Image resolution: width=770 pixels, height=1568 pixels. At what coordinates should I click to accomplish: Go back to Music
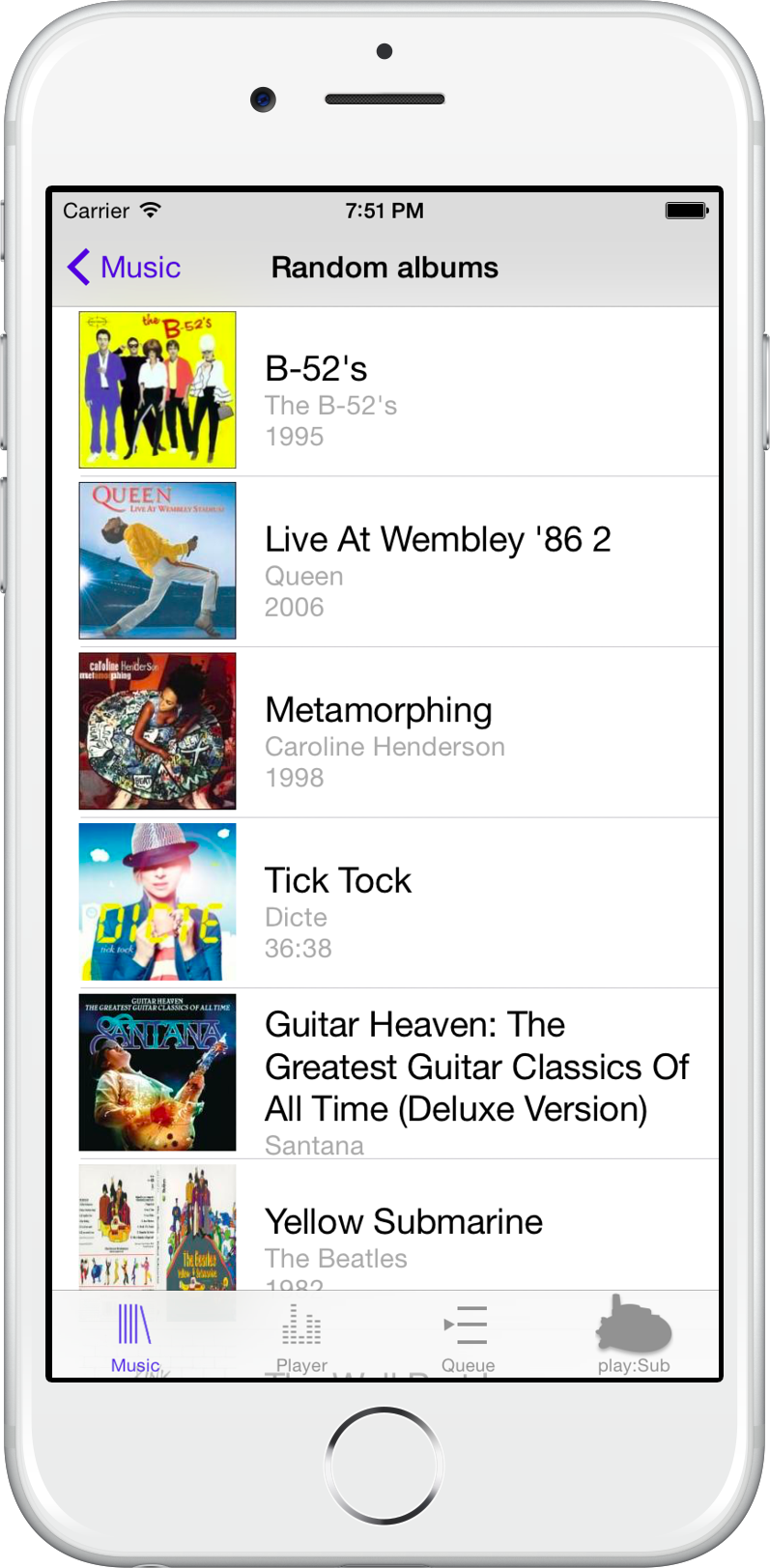124,268
